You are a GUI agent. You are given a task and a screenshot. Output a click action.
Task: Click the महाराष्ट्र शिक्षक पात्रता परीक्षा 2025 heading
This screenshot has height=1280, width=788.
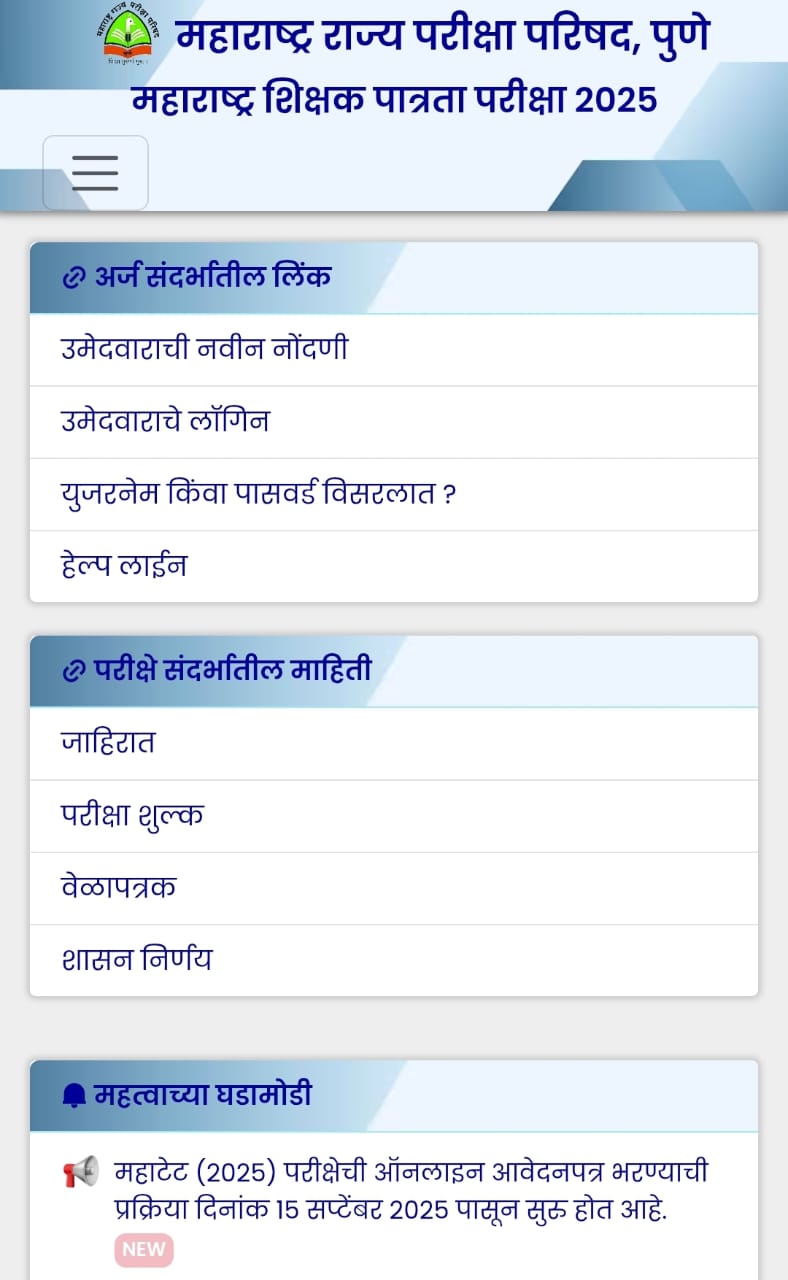pos(394,98)
